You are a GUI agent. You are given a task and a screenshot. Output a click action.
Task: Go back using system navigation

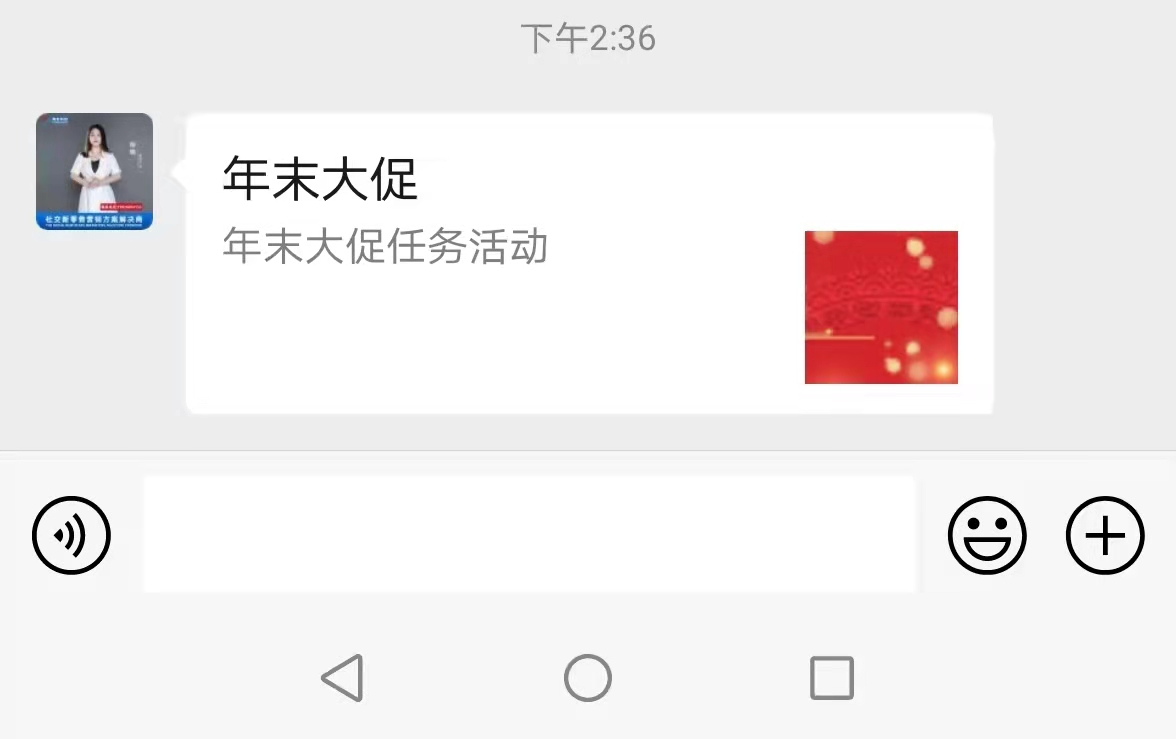(342, 678)
